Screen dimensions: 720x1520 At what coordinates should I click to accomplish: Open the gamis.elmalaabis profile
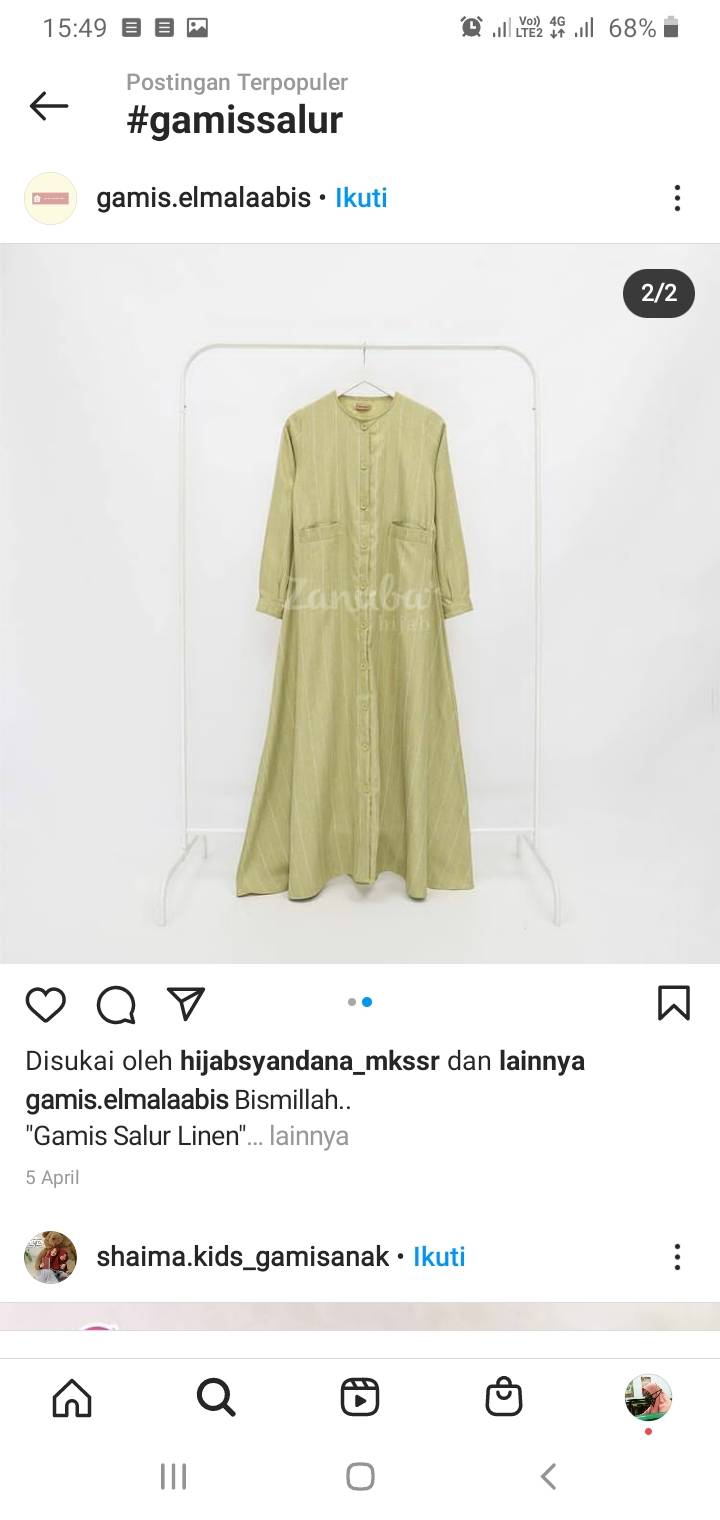point(203,198)
